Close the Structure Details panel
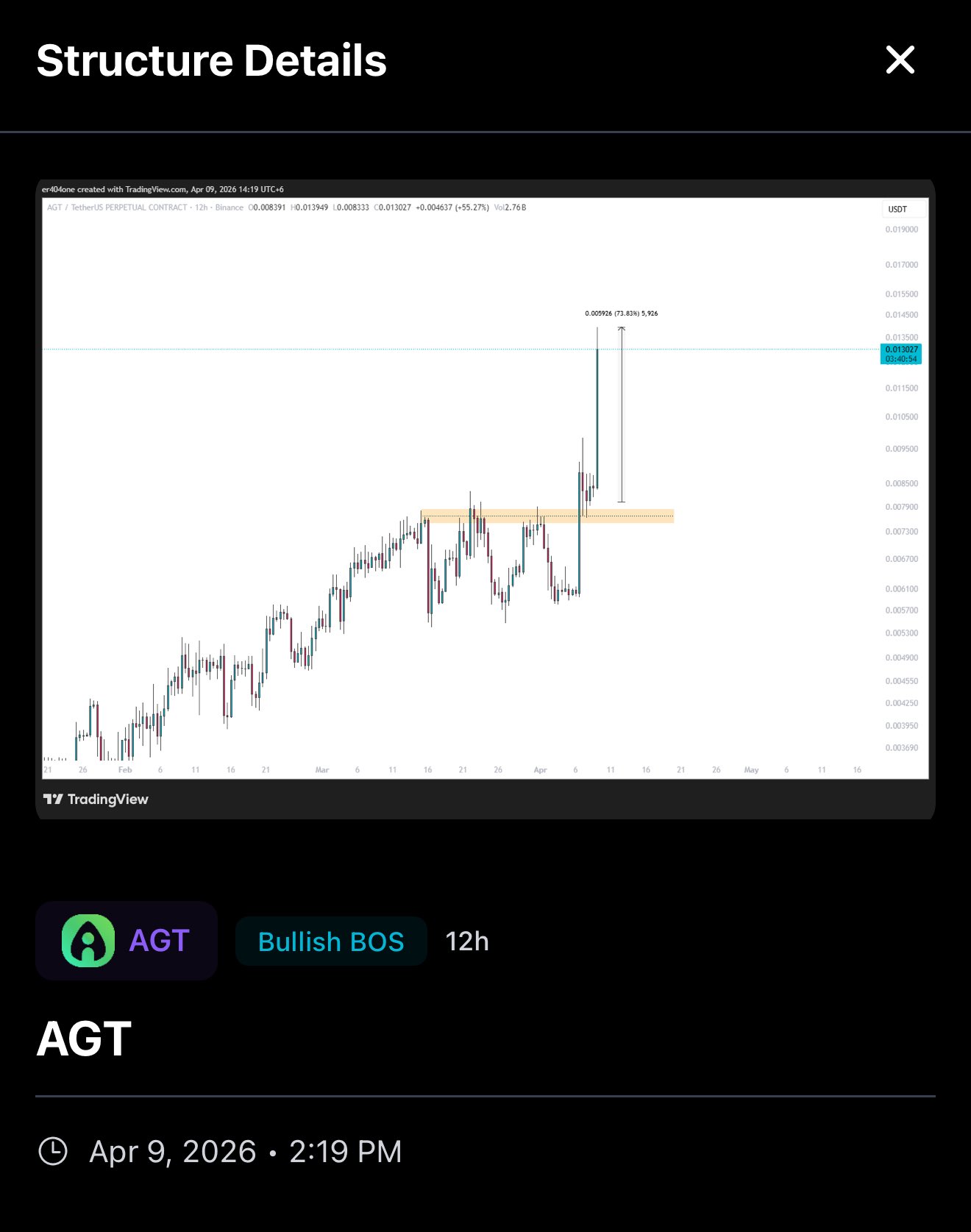This screenshot has height=1232, width=971. pyautogui.click(x=900, y=60)
